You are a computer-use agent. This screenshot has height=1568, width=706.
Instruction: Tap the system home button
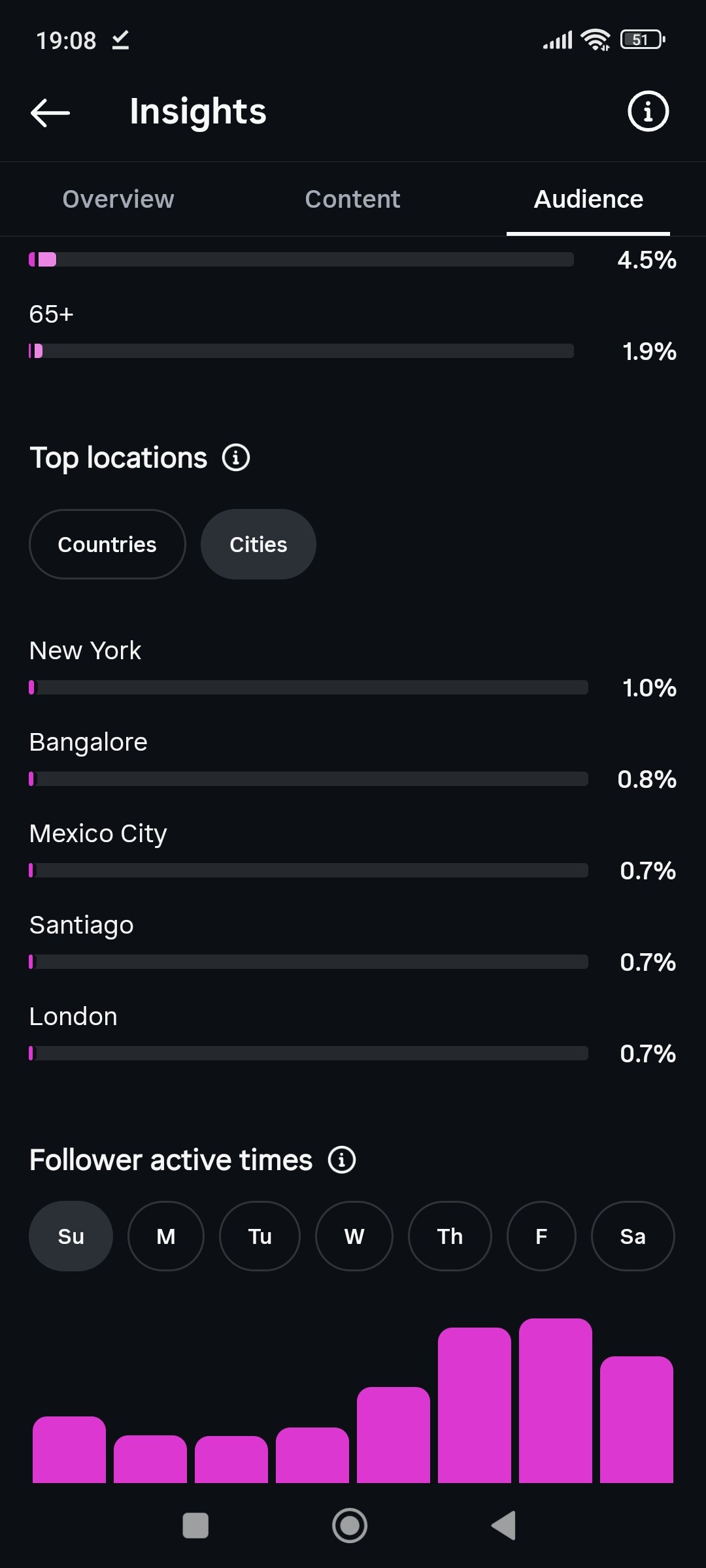pos(350,1526)
